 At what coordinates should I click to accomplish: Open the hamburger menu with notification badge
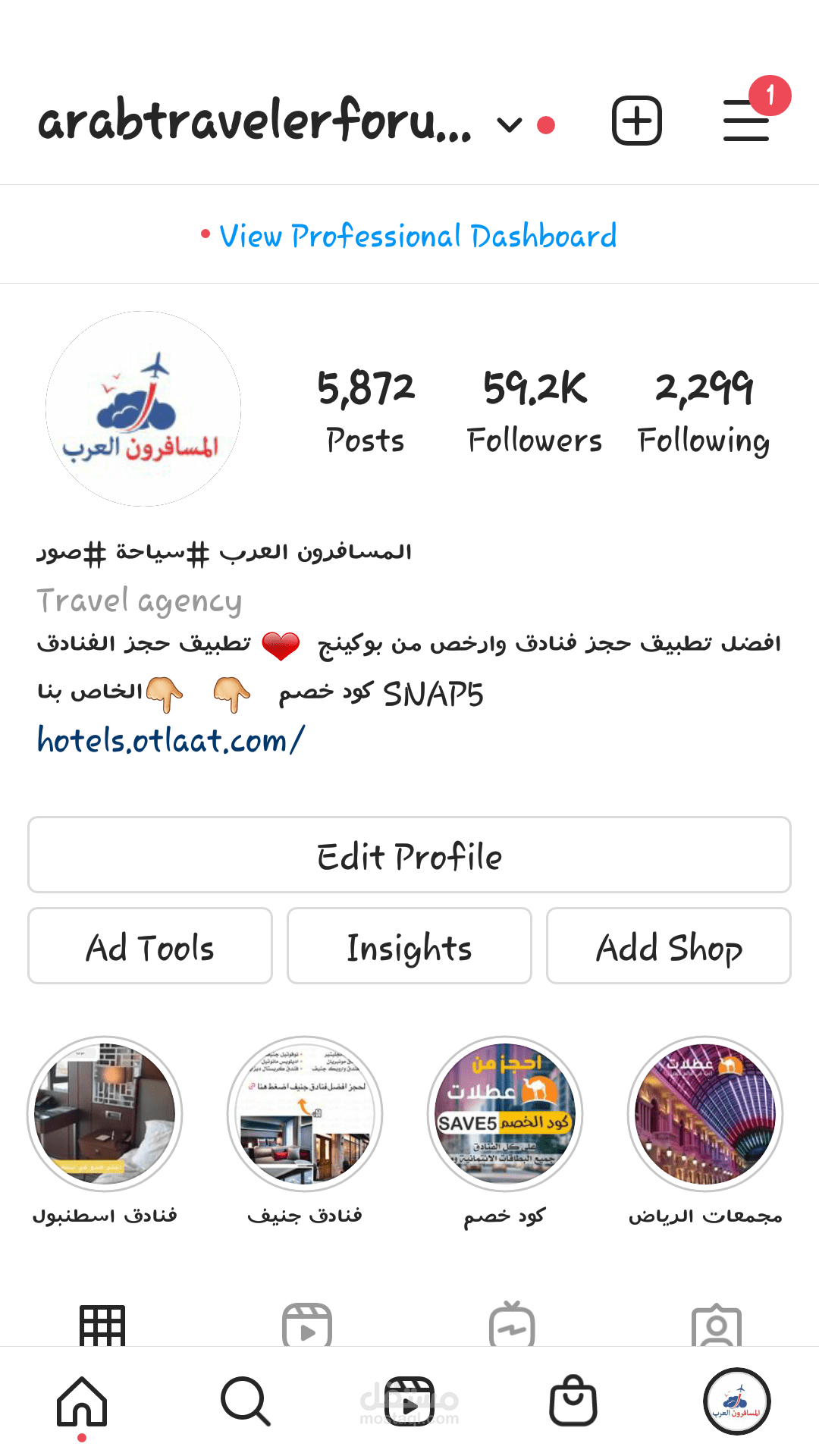click(x=747, y=121)
